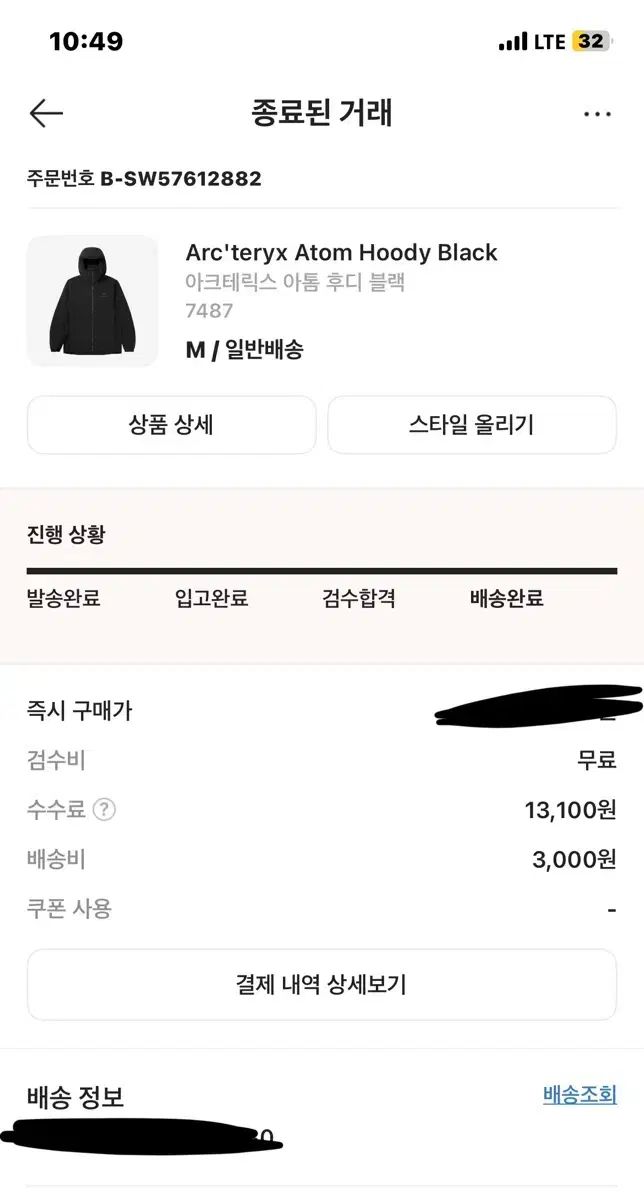Follow the 배송조회 link
644x1200 pixels.
click(580, 1095)
